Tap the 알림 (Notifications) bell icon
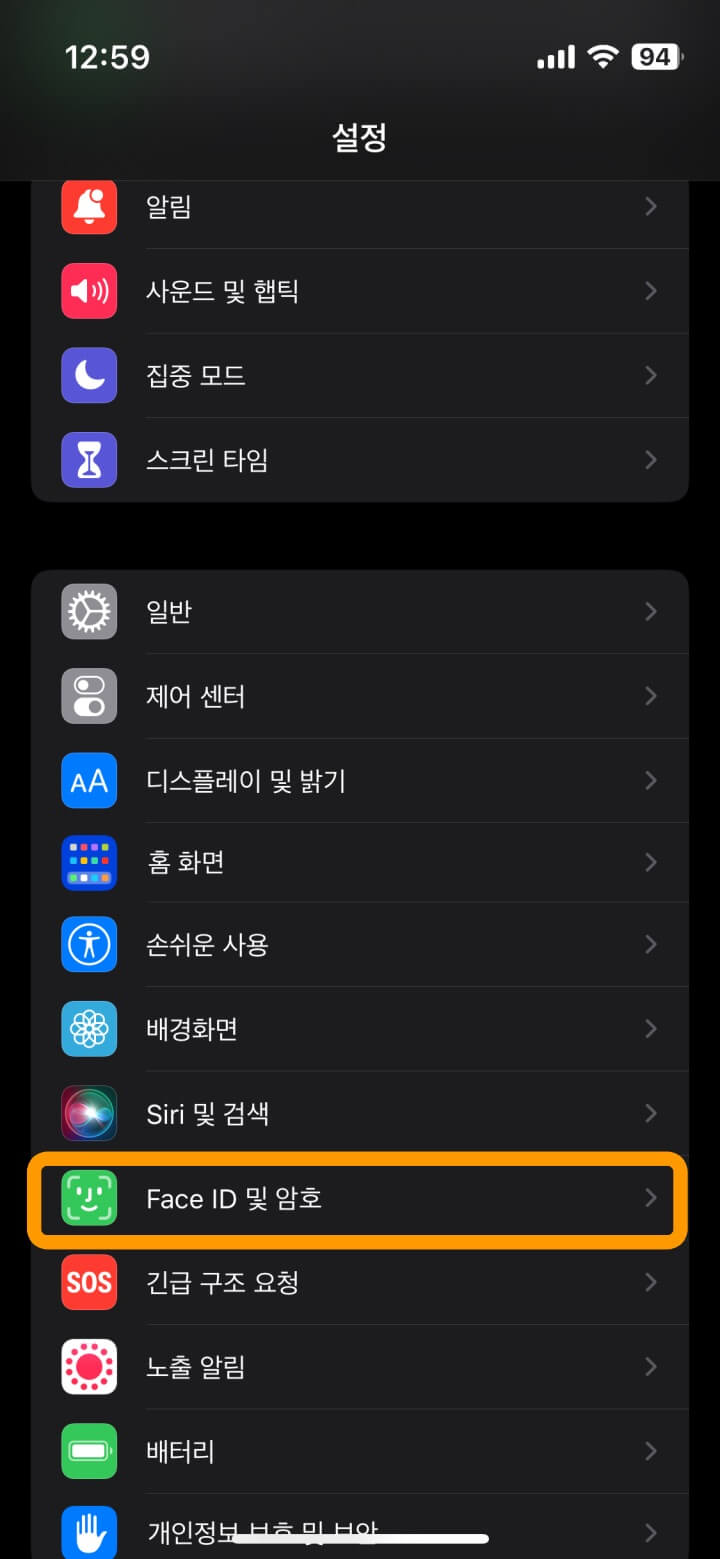 point(88,206)
